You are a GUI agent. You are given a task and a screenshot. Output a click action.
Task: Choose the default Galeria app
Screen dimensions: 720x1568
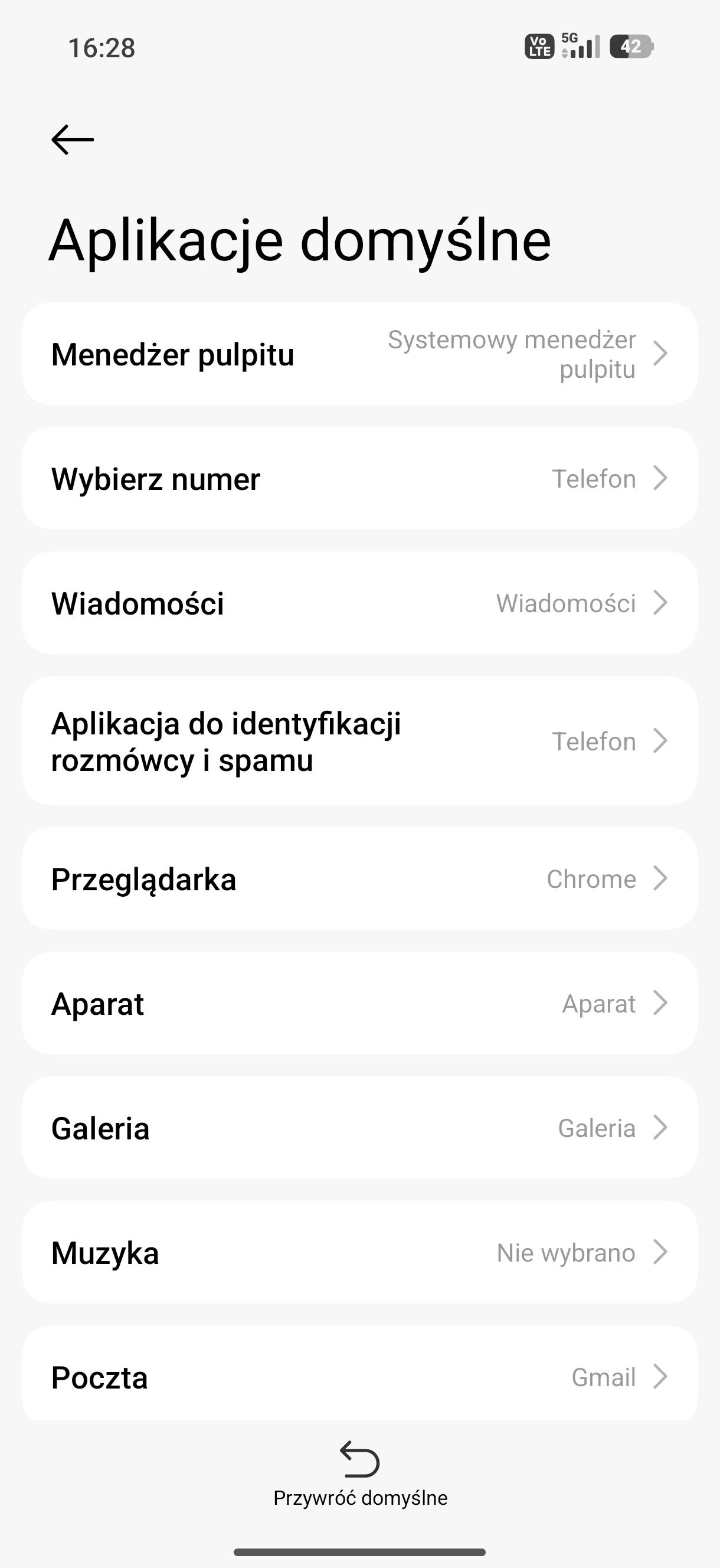(359, 1128)
